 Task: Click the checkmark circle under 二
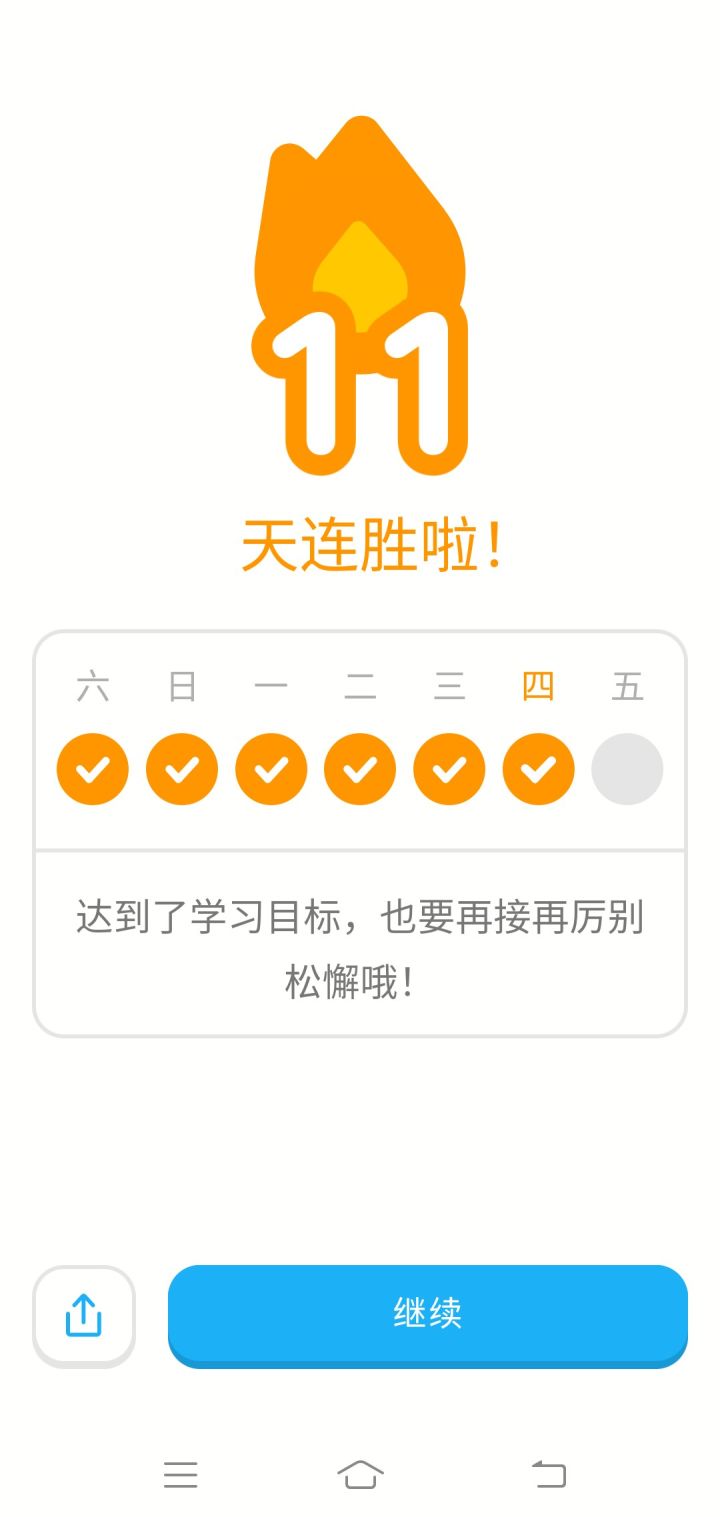point(359,768)
